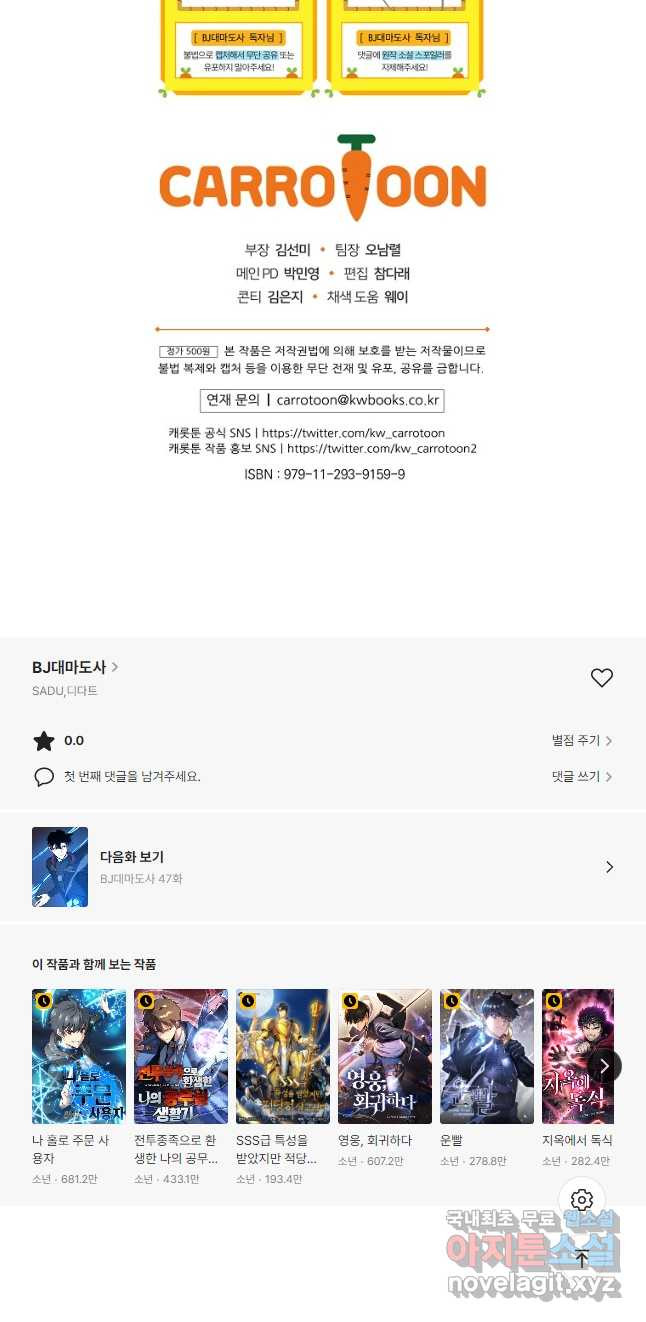
Task: Add BJ대마도사 to favorites with heart
Action: (x=601, y=678)
